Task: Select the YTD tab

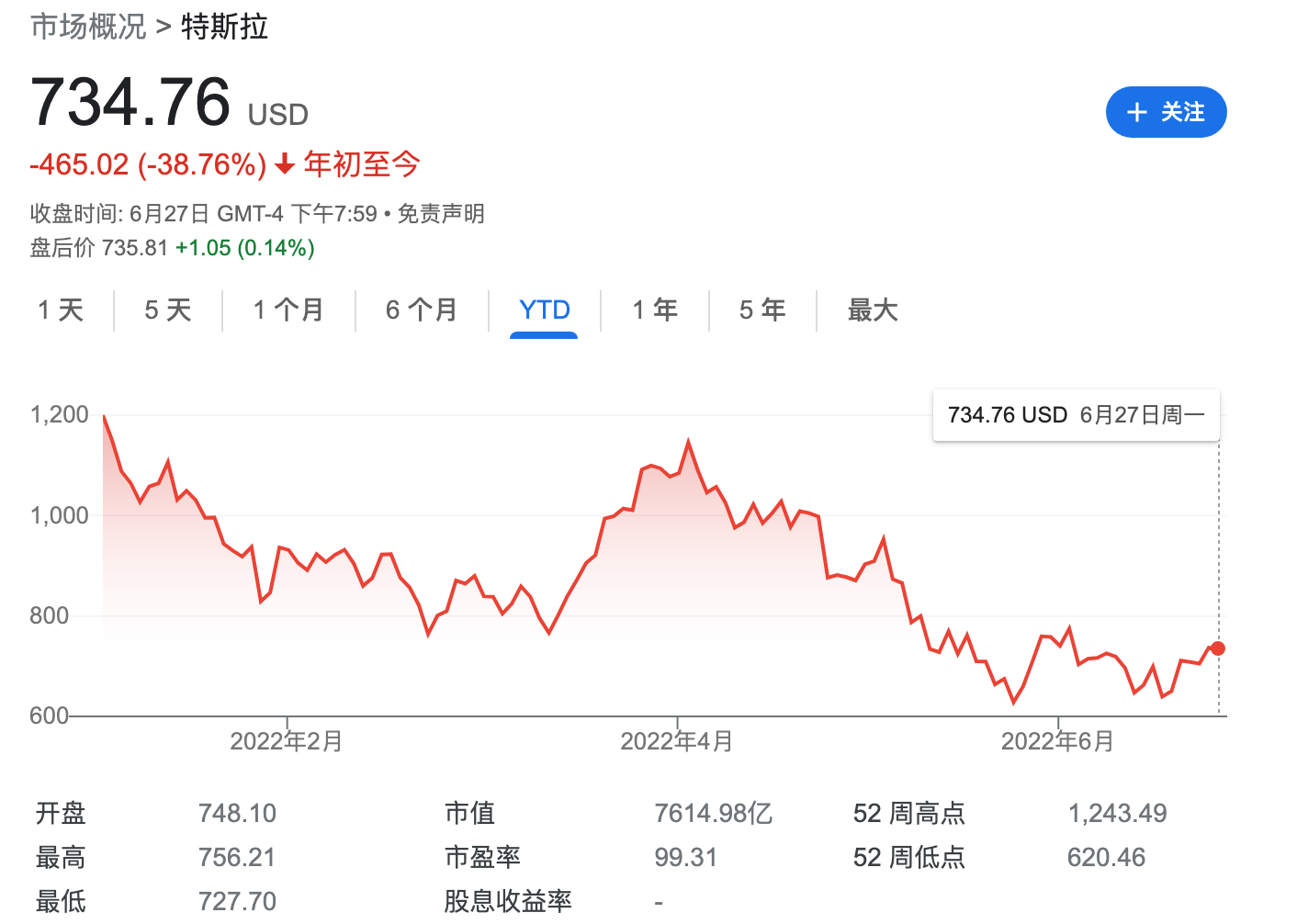Action: (x=544, y=310)
